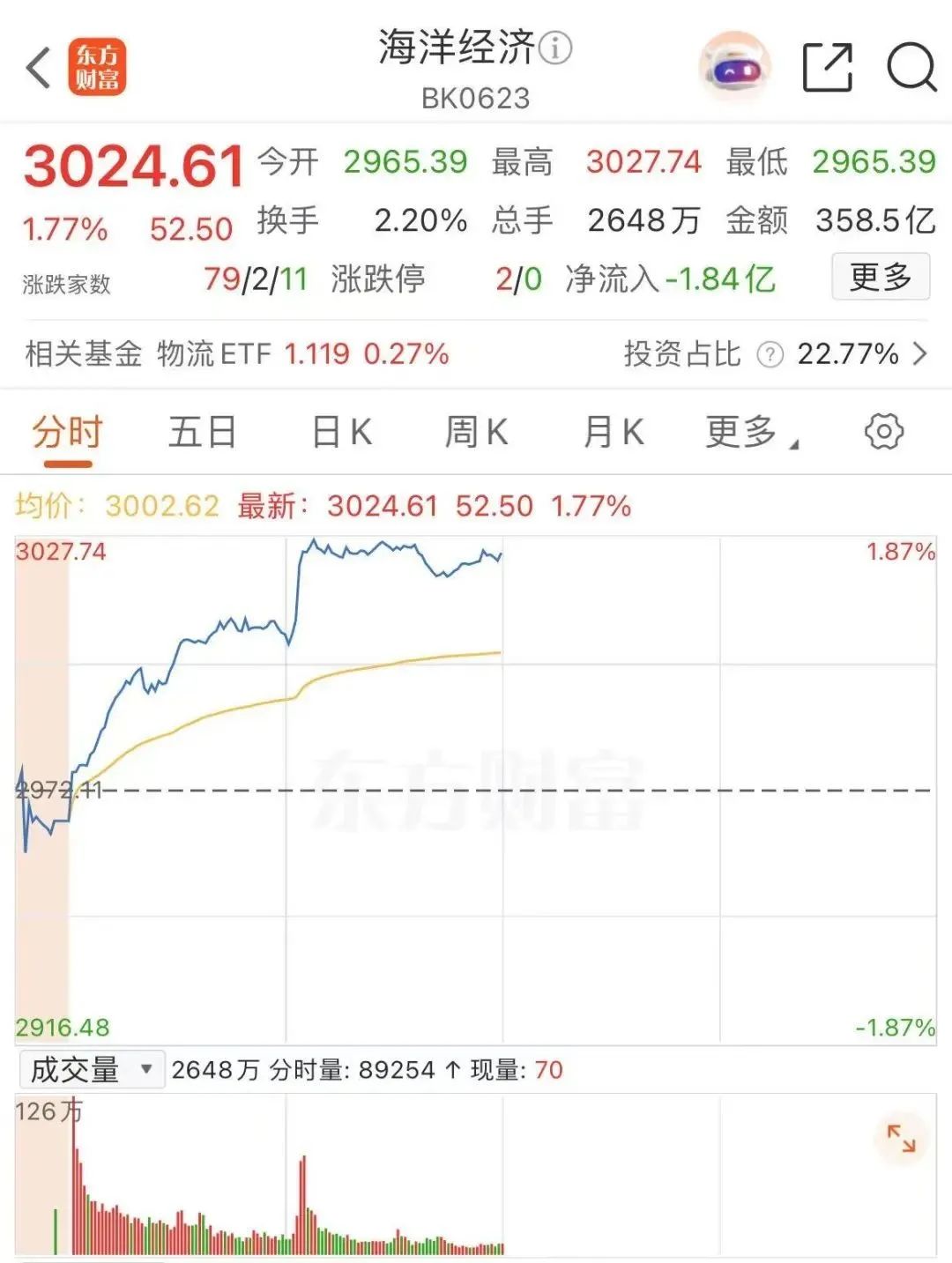This screenshot has width=952, height=1263.
Task: Open the robot assistant avatar
Action: click(x=734, y=68)
